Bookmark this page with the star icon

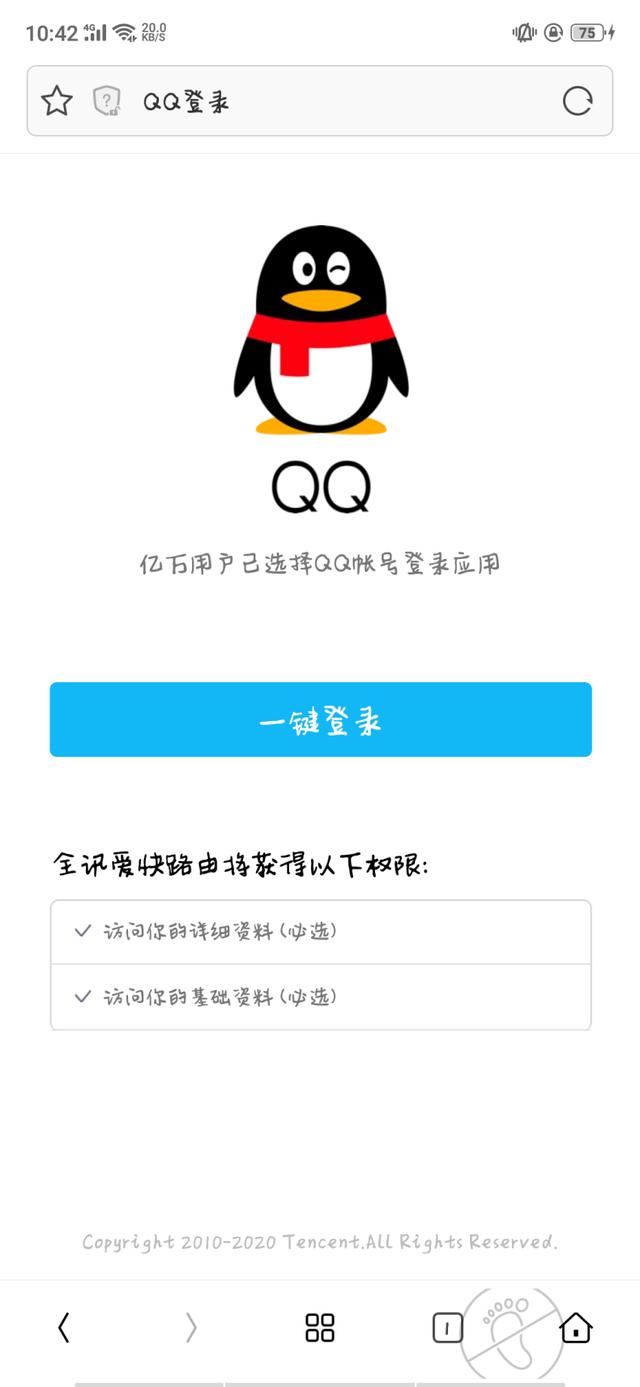click(x=57, y=101)
